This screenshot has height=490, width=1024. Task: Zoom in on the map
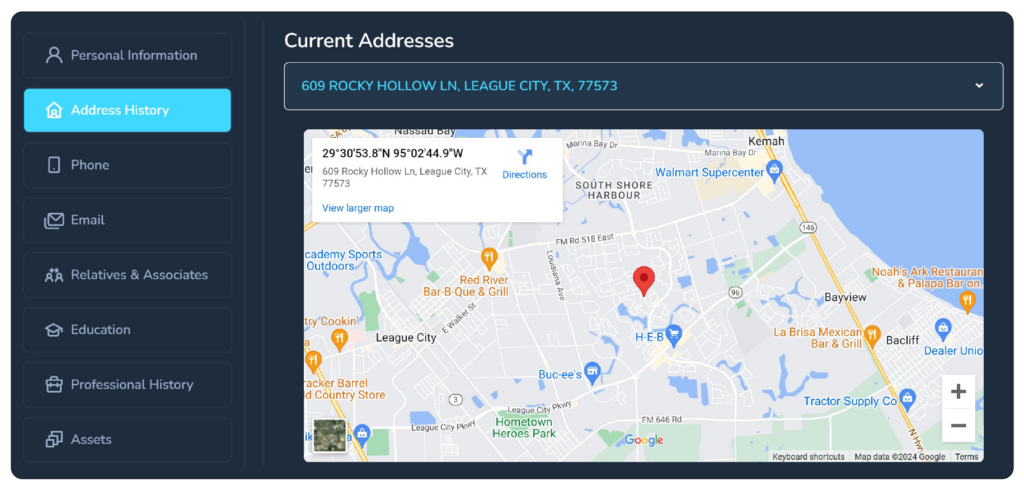tap(958, 392)
